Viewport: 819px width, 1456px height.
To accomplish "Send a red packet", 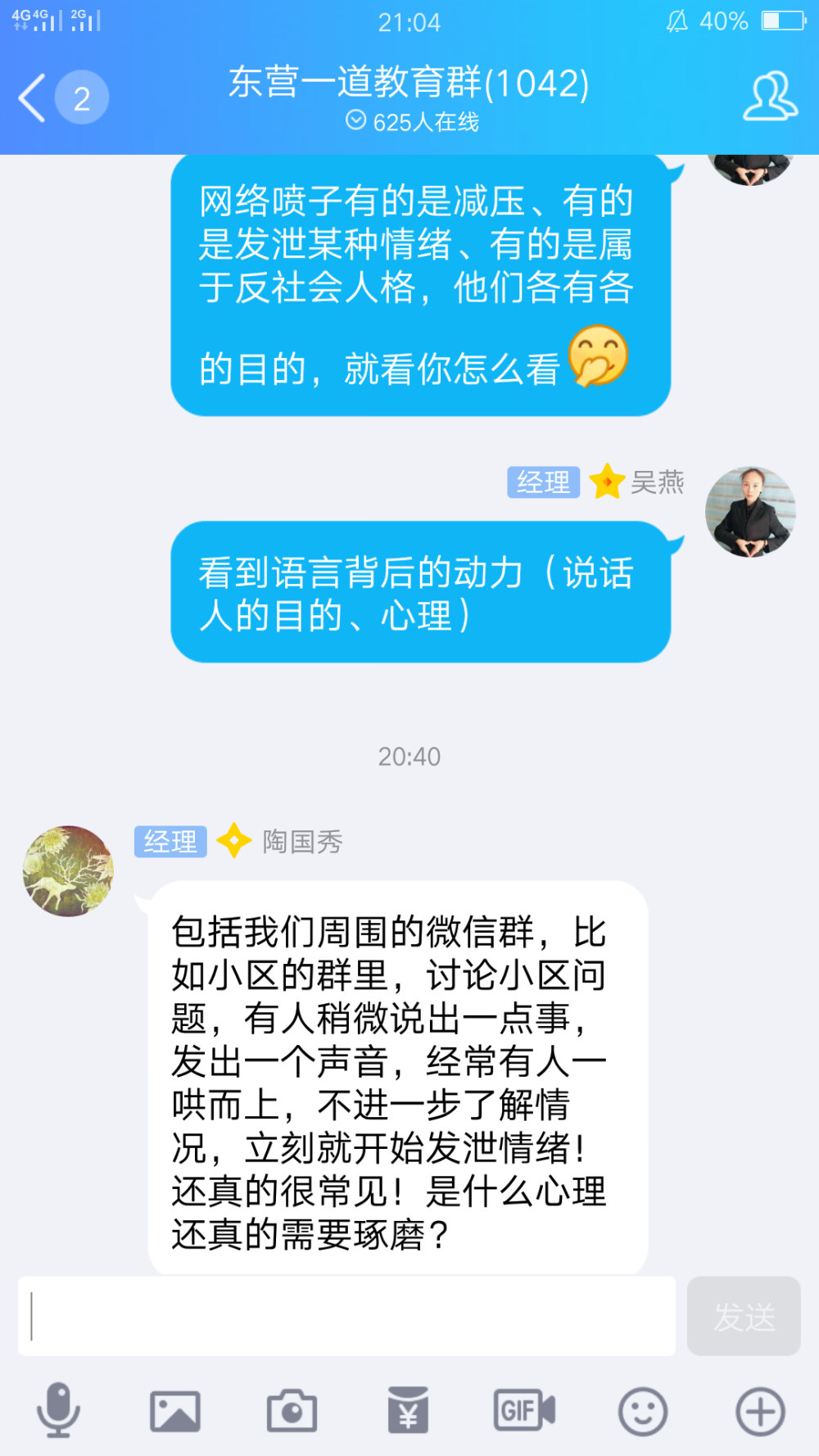I will pos(408,1410).
